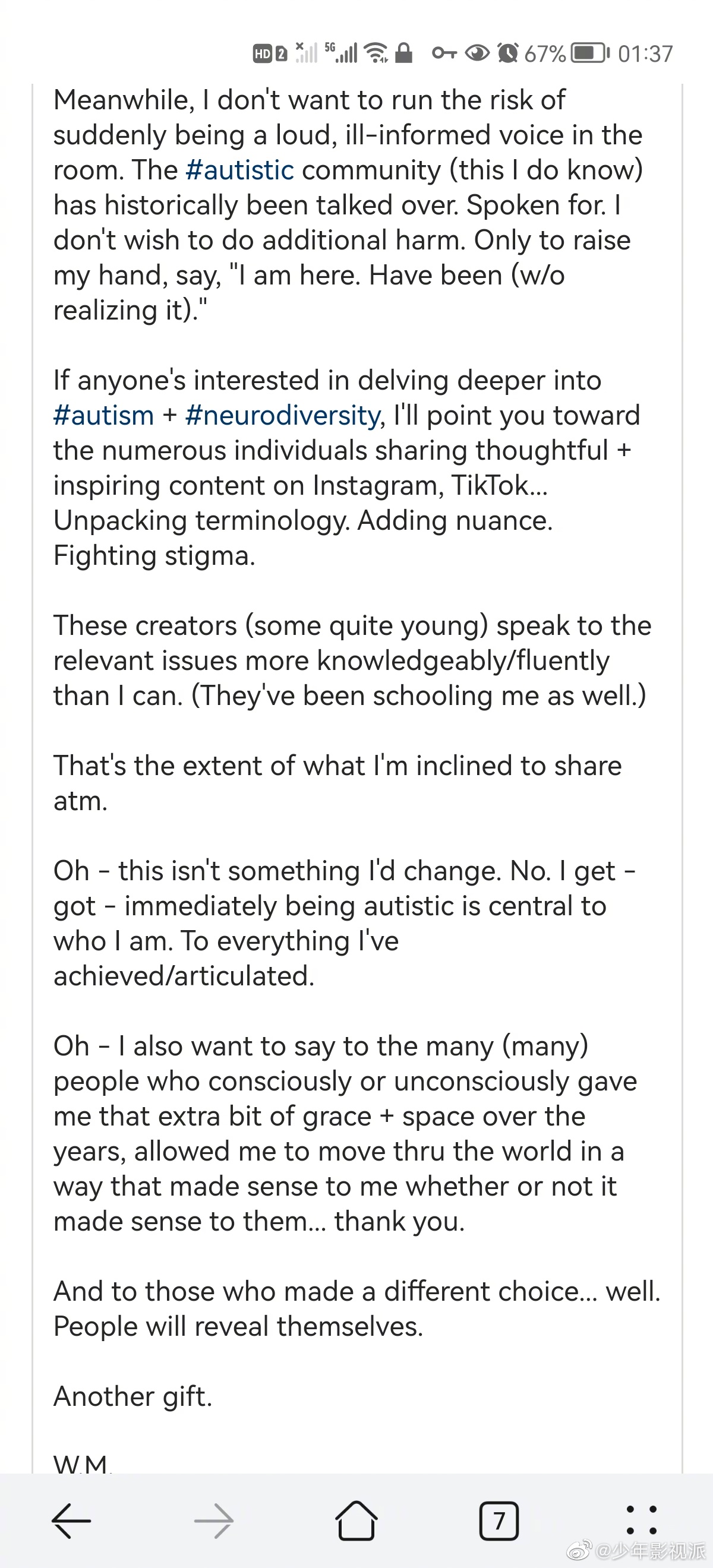Open the #autism hashtag link
This screenshot has height=1568, width=713.
(x=103, y=416)
